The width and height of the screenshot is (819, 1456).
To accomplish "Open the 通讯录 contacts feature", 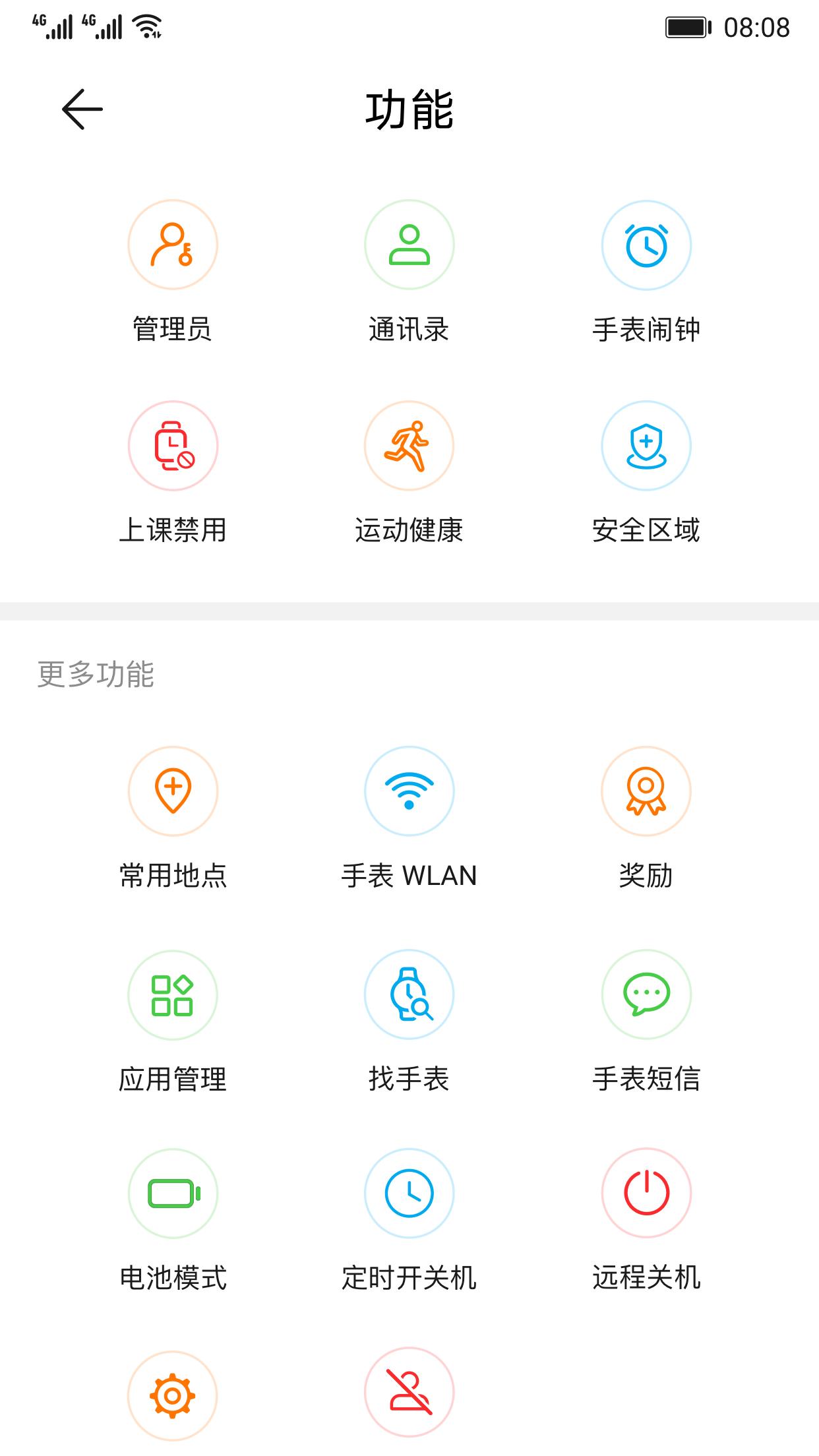I will (409, 245).
